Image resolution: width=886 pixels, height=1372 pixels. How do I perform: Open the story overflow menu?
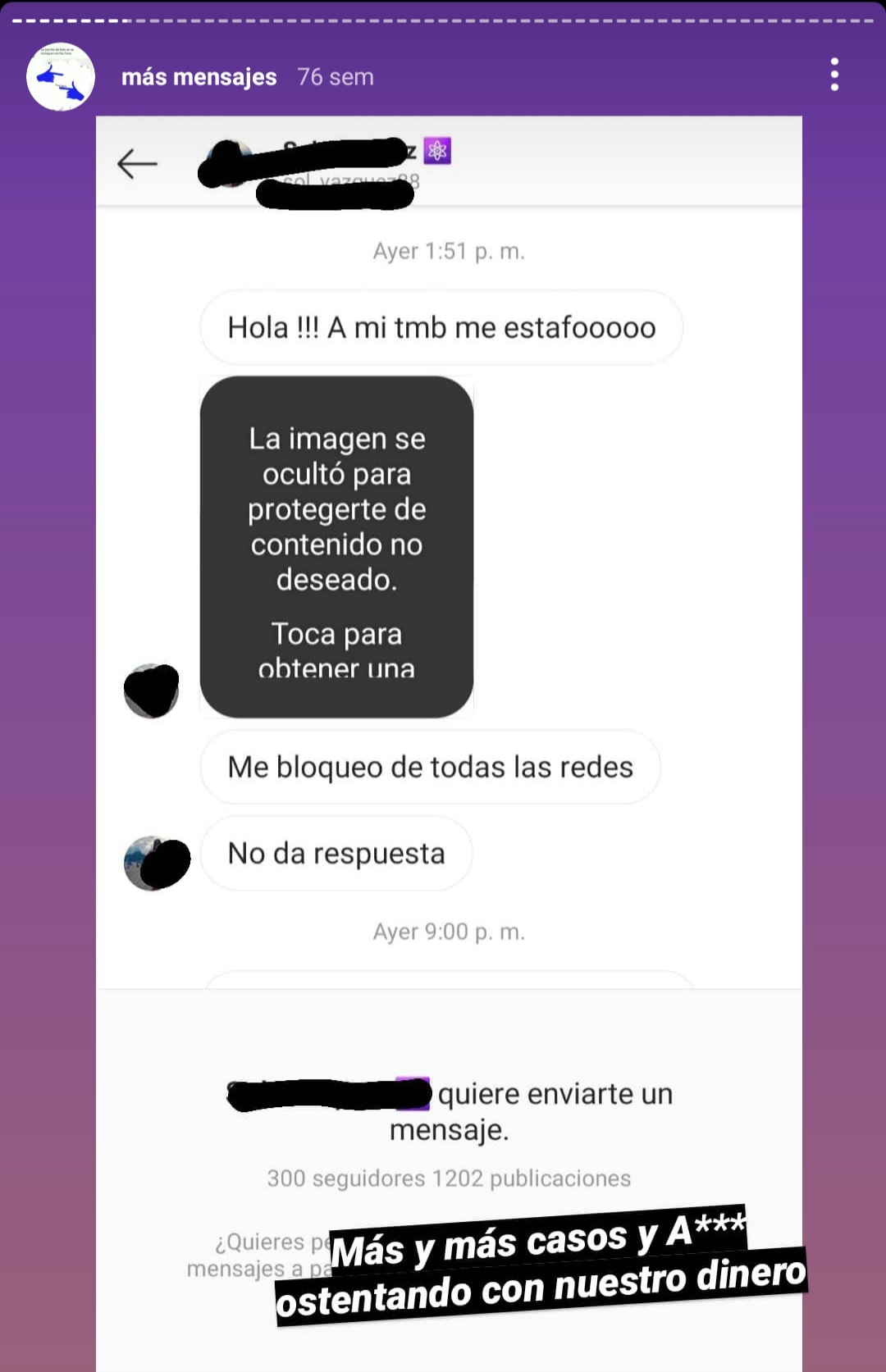click(834, 75)
